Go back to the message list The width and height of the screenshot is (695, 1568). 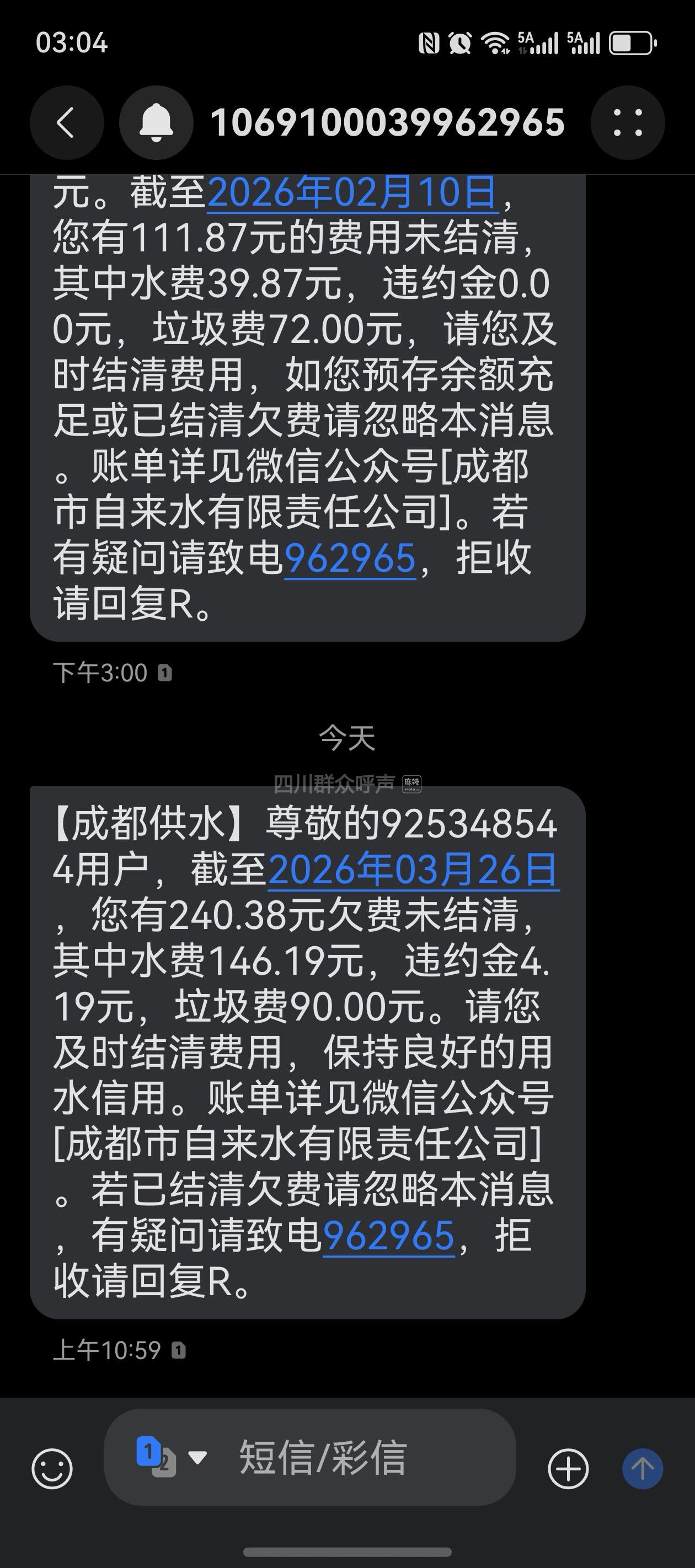(66, 123)
